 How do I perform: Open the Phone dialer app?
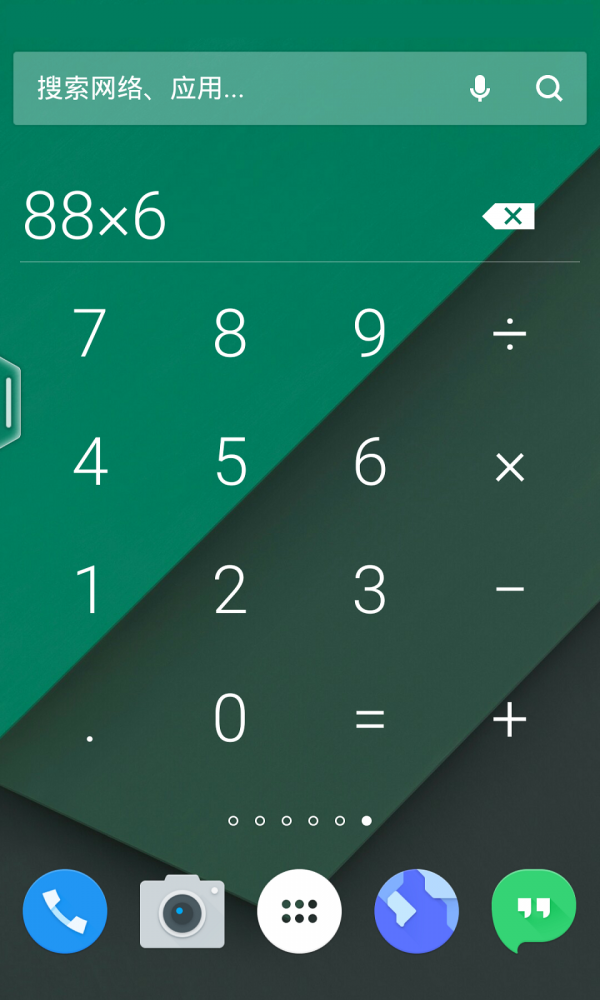[65, 911]
